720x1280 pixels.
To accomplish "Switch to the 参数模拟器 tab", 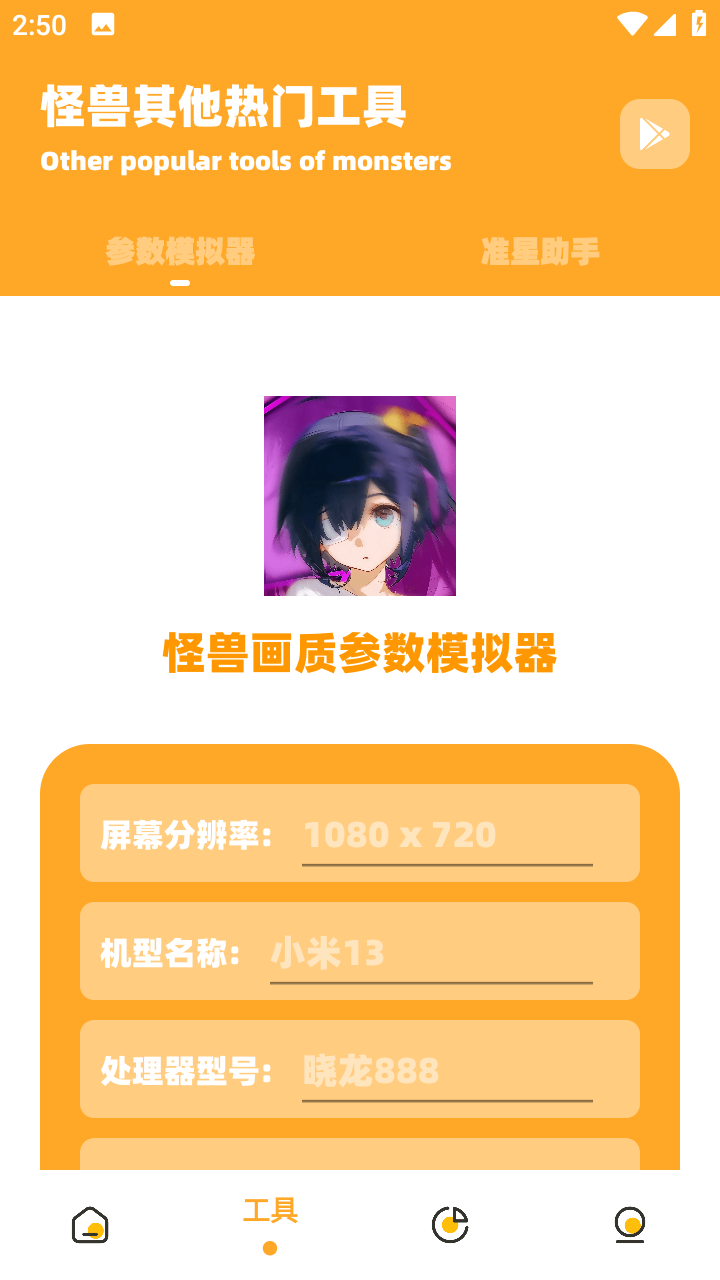I will pyautogui.click(x=180, y=251).
